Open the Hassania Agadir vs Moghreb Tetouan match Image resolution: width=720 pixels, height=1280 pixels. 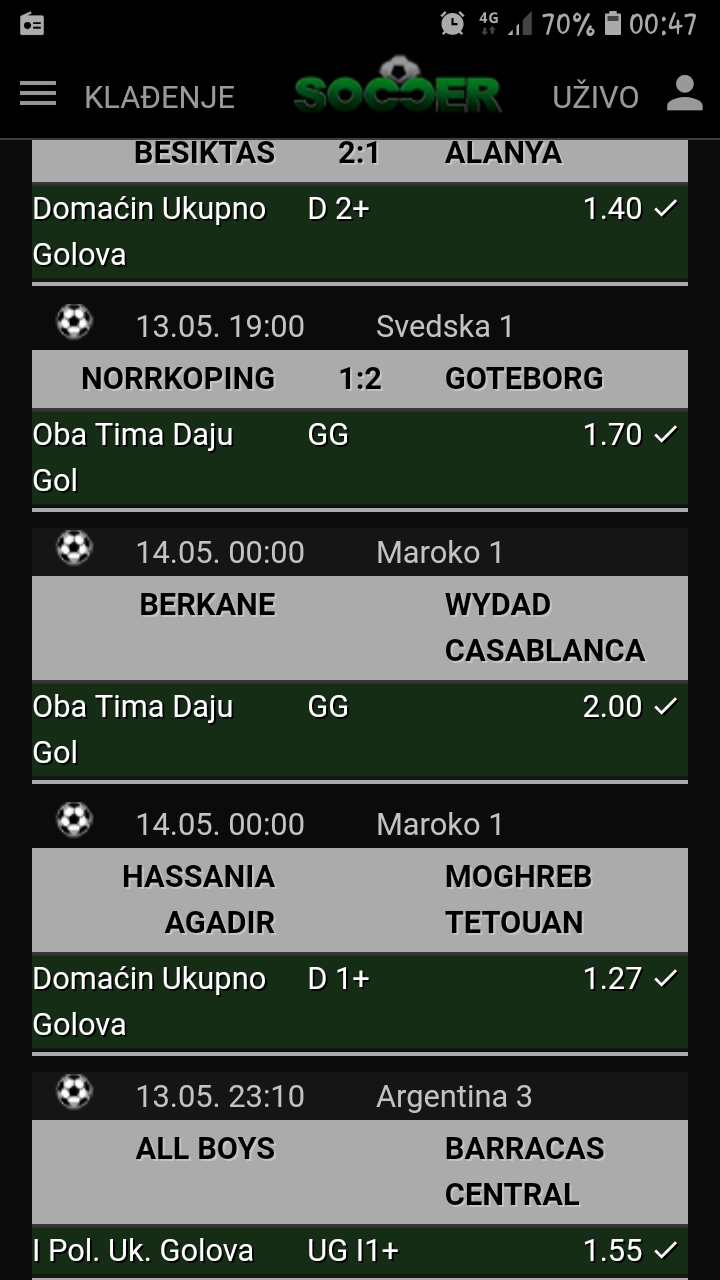360,900
